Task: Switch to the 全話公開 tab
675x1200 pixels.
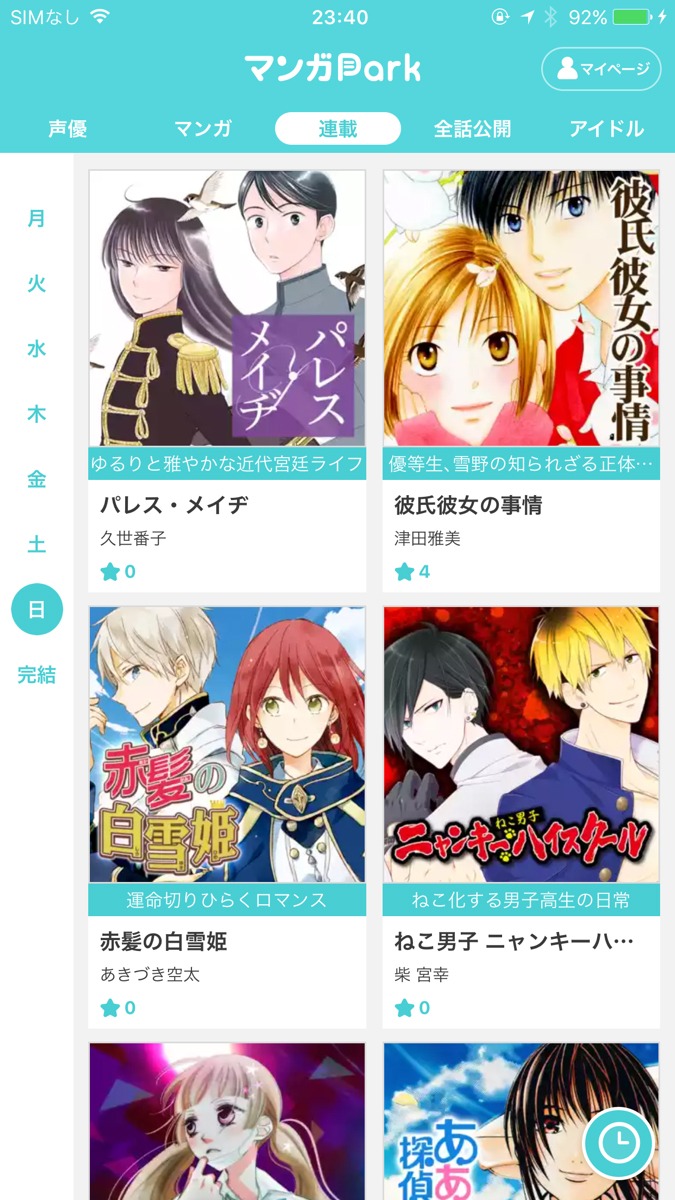Action: tap(472, 129)
